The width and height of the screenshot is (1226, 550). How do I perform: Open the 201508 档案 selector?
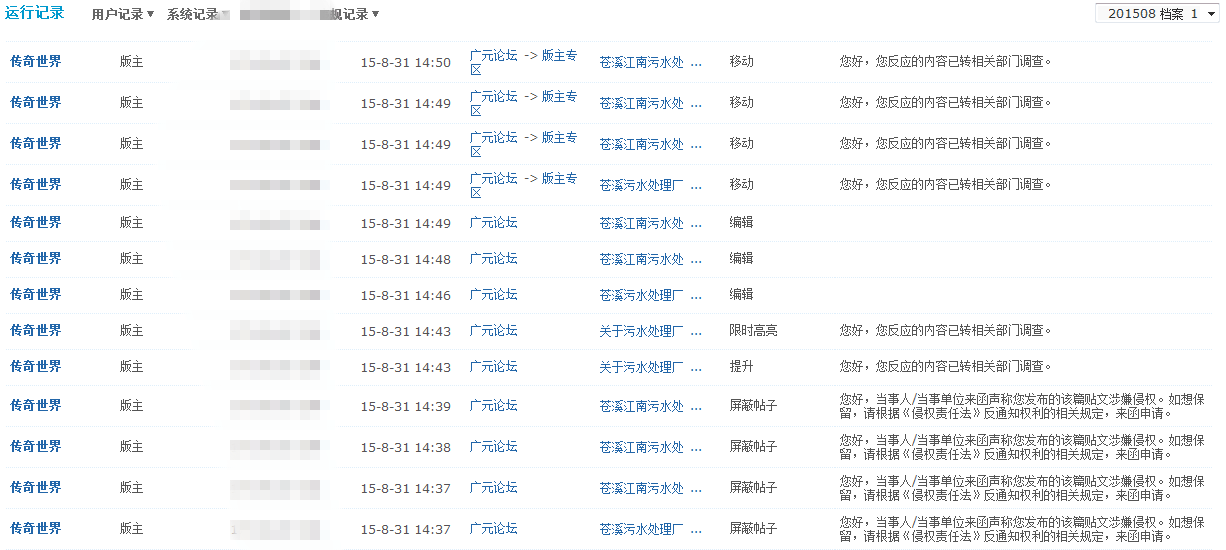click(1157, 14)
